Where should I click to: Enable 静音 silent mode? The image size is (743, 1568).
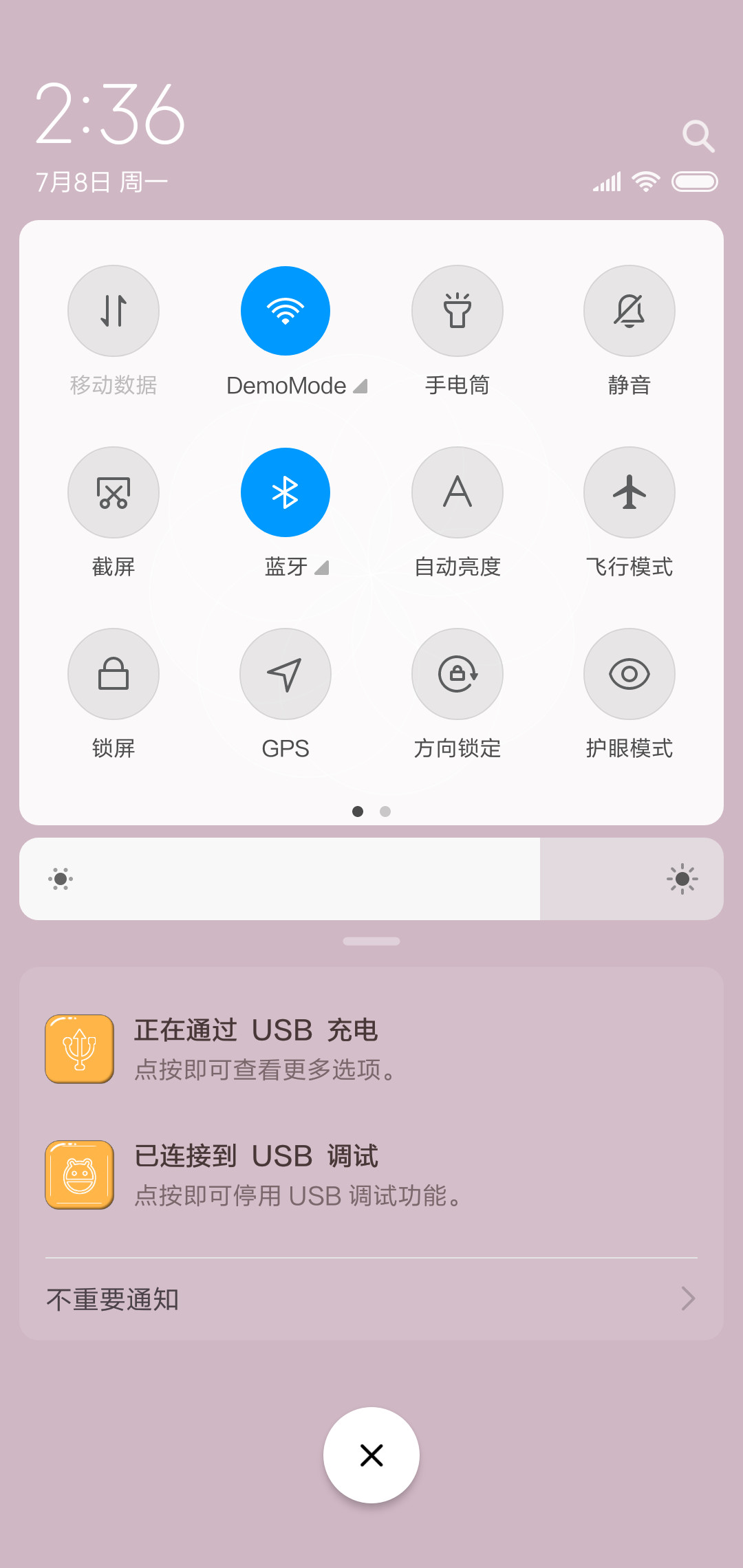pos(629,311)
